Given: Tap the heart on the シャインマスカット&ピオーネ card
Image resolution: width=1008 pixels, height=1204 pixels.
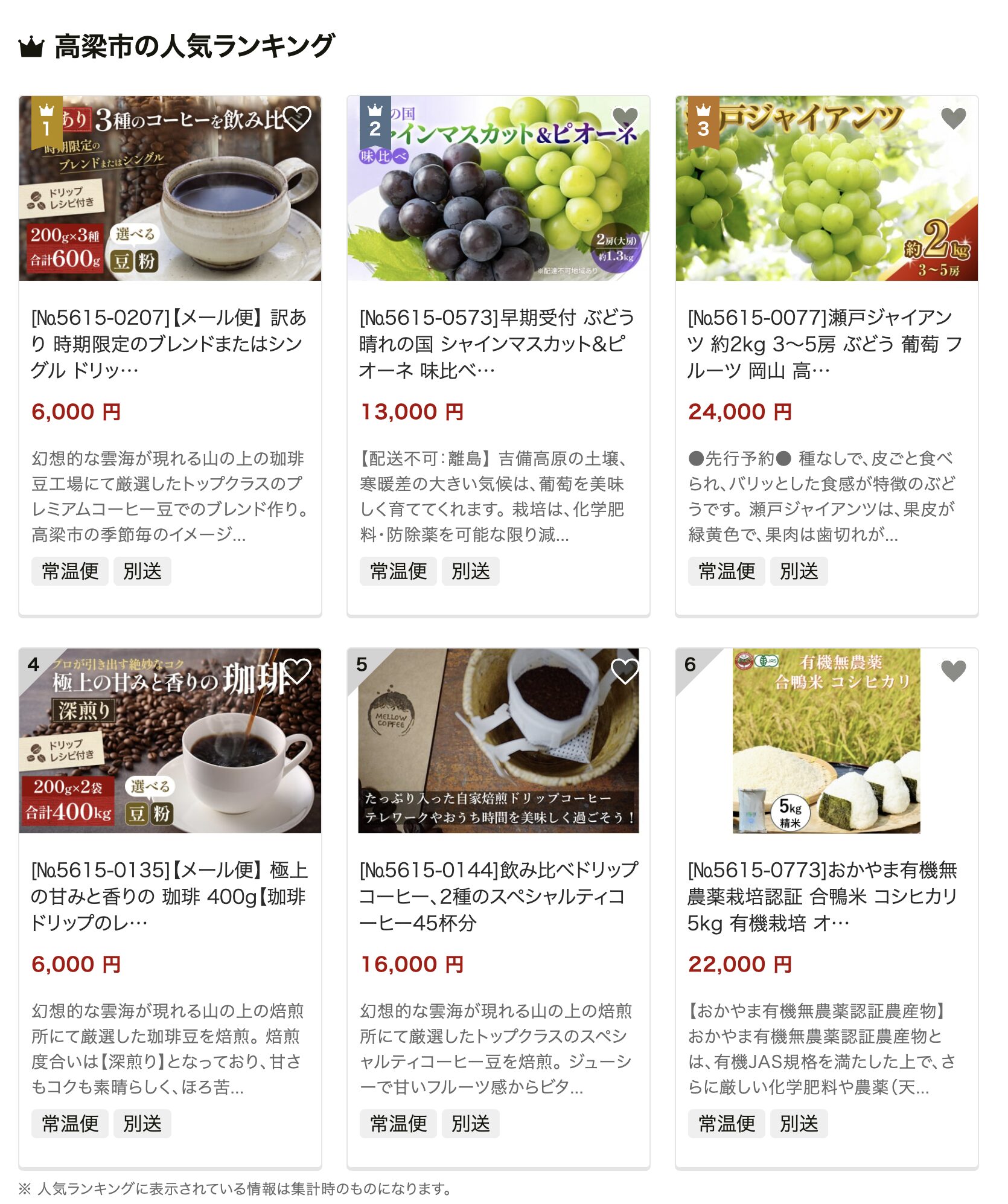Looking at the screenshot, I should [x=625, y=117].
